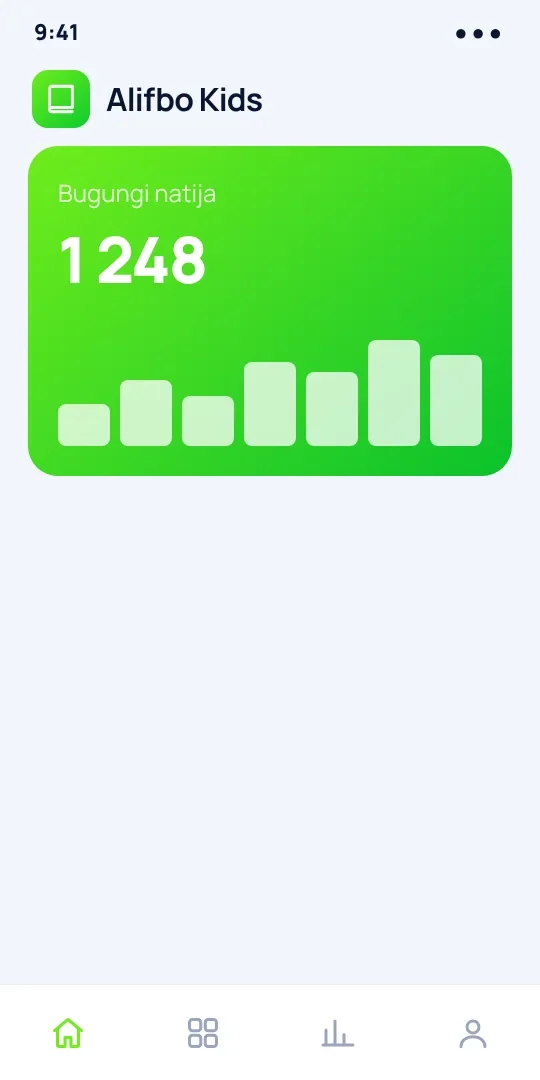The height and width of the screenshot is (1080, 540).
Task: Switch to the home tab
Action: [x=68, y=1033]
